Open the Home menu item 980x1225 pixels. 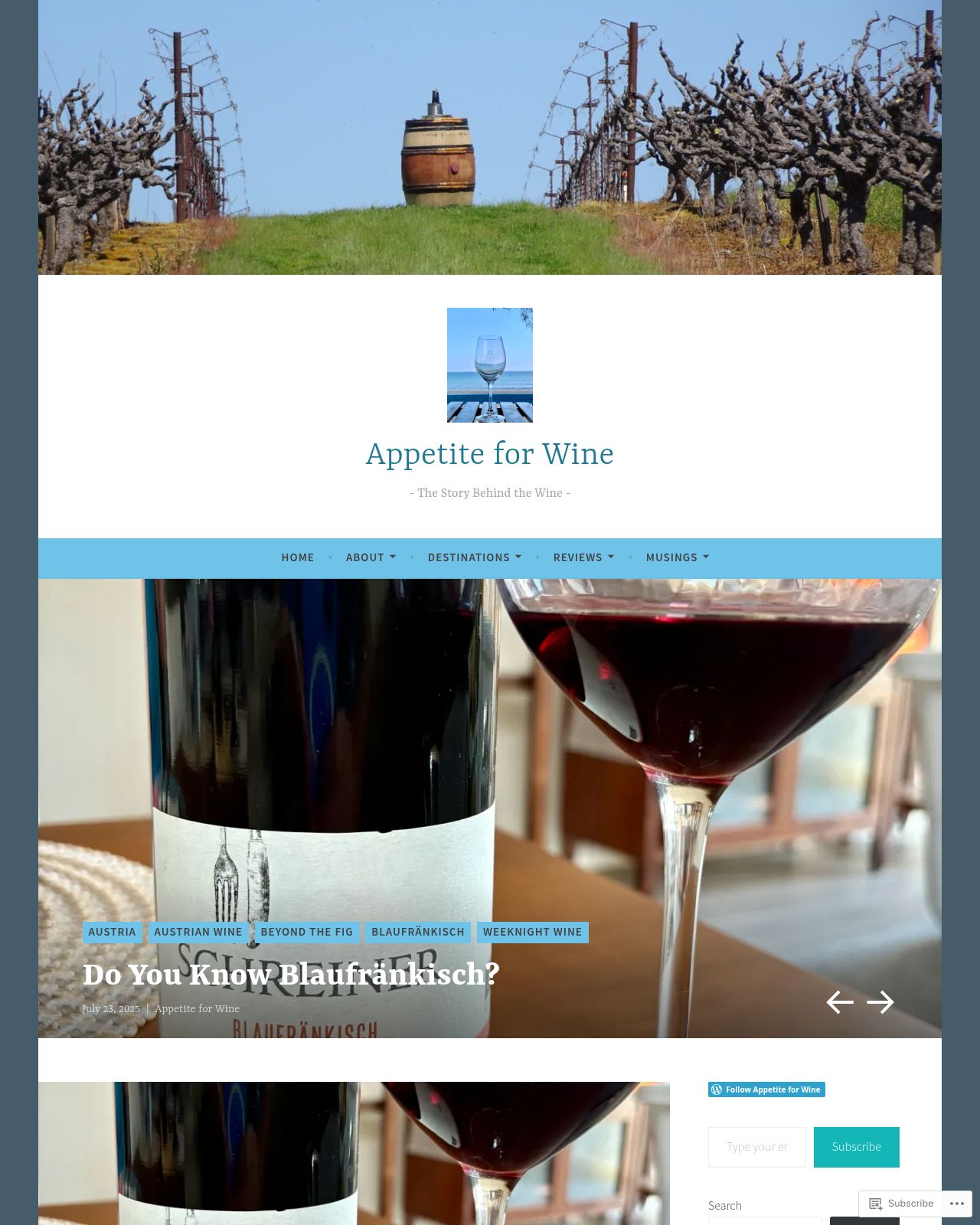(297, 557)
